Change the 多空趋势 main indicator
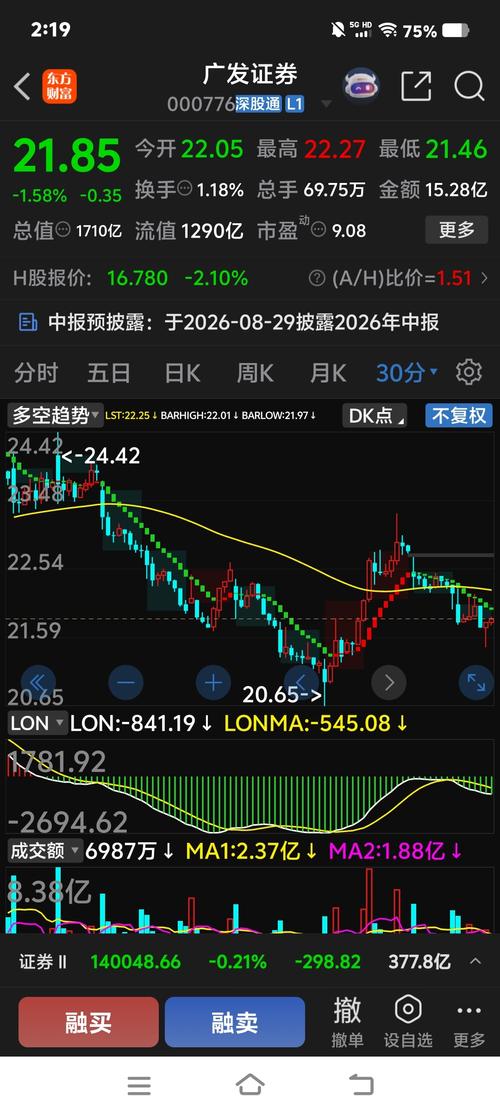The width and height of the screenshot is (500, 1115). [55, 415]
